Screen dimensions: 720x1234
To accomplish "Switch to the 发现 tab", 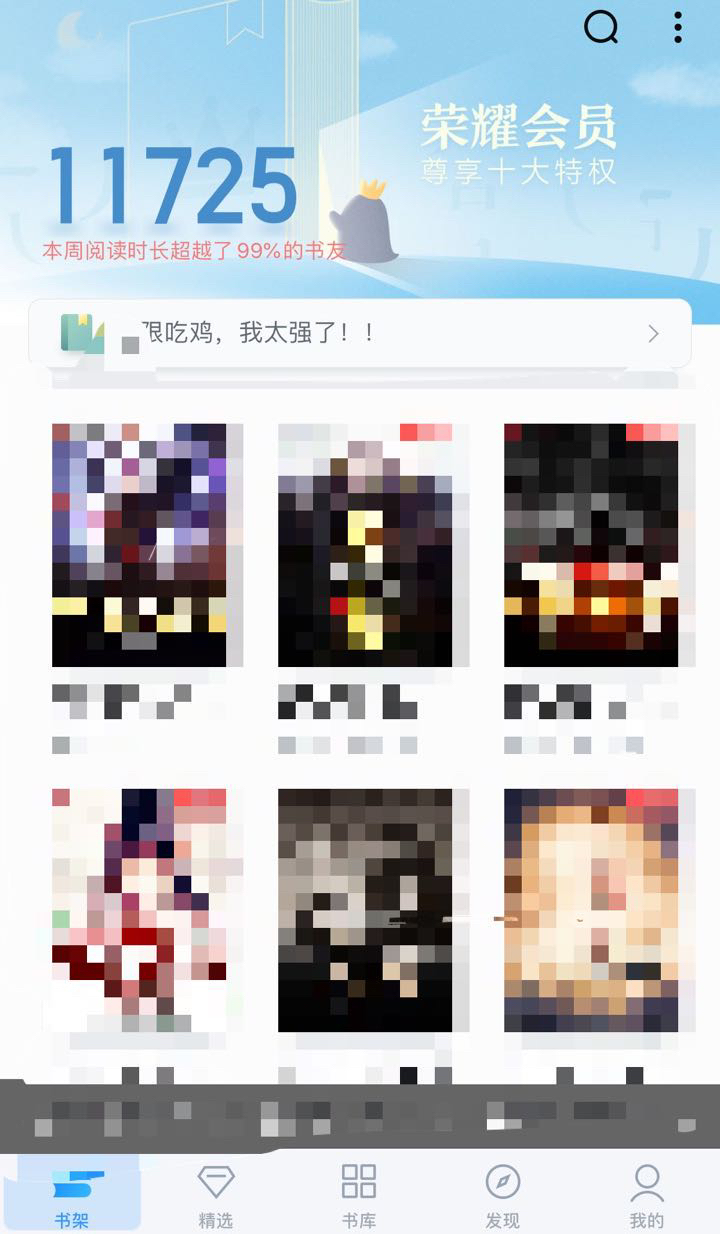I will click(503, 1196).
